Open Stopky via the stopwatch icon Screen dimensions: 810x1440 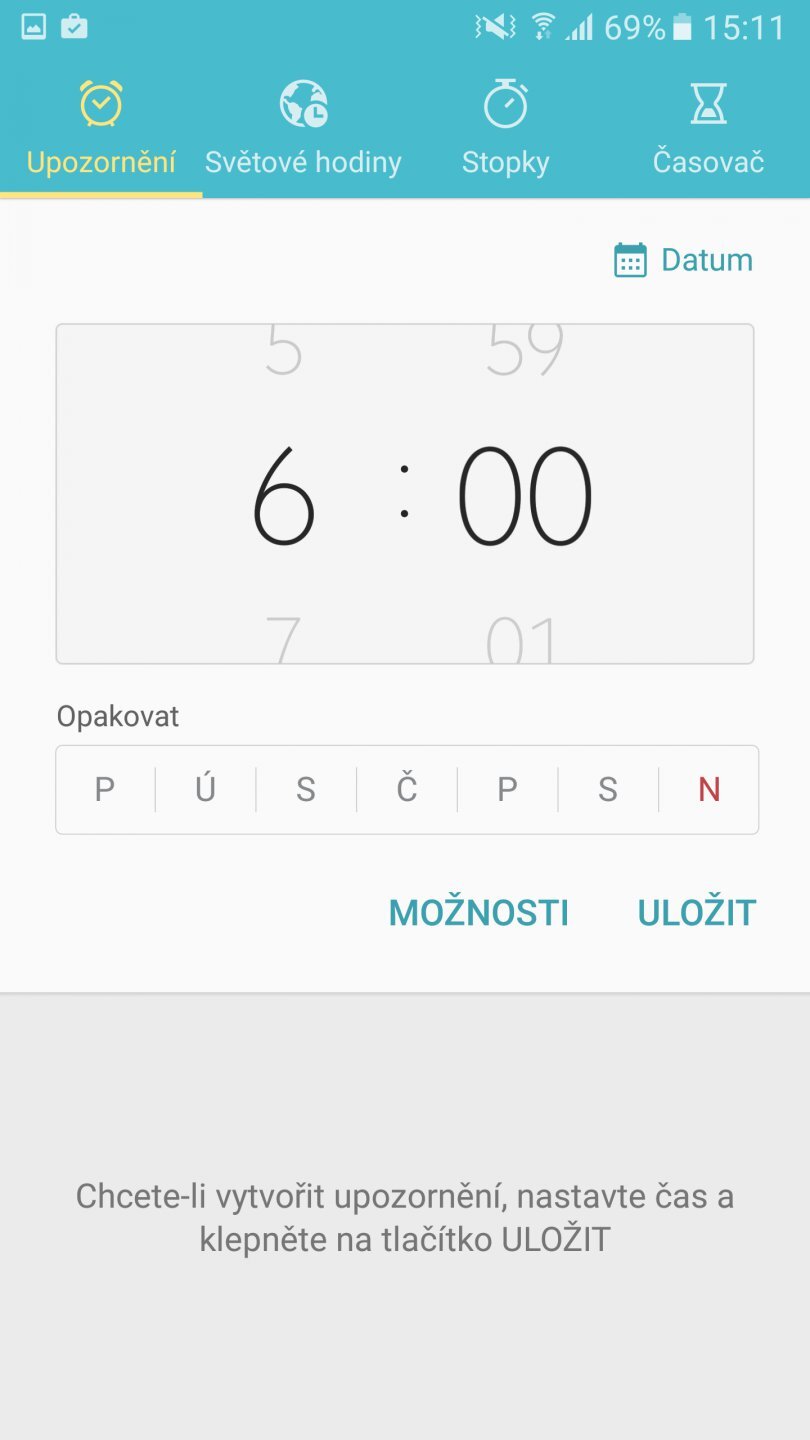click(505, 102)
